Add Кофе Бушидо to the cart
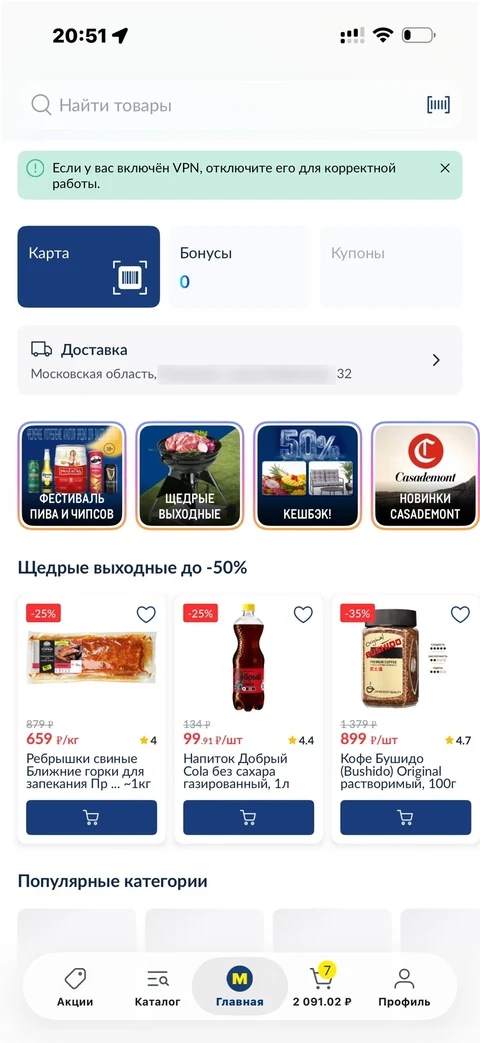480x1043 pixels. click(406, 818)
